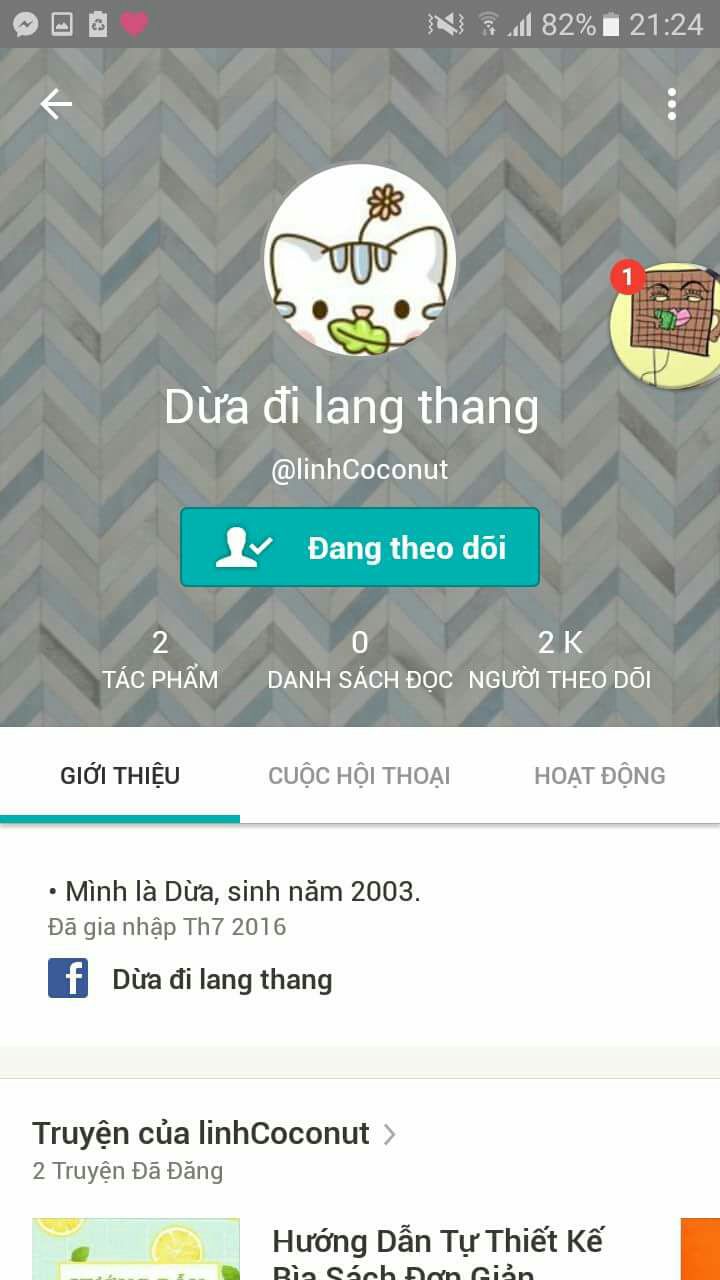Open the three-dot overflow menu
The image size is (720, 1280).
671,104
